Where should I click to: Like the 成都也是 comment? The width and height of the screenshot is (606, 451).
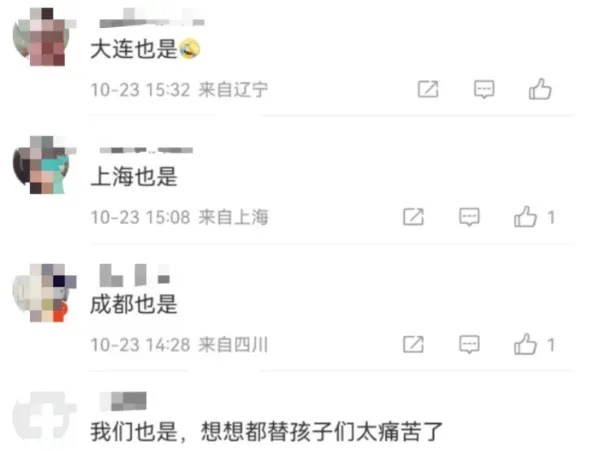[x=526, y=345]
